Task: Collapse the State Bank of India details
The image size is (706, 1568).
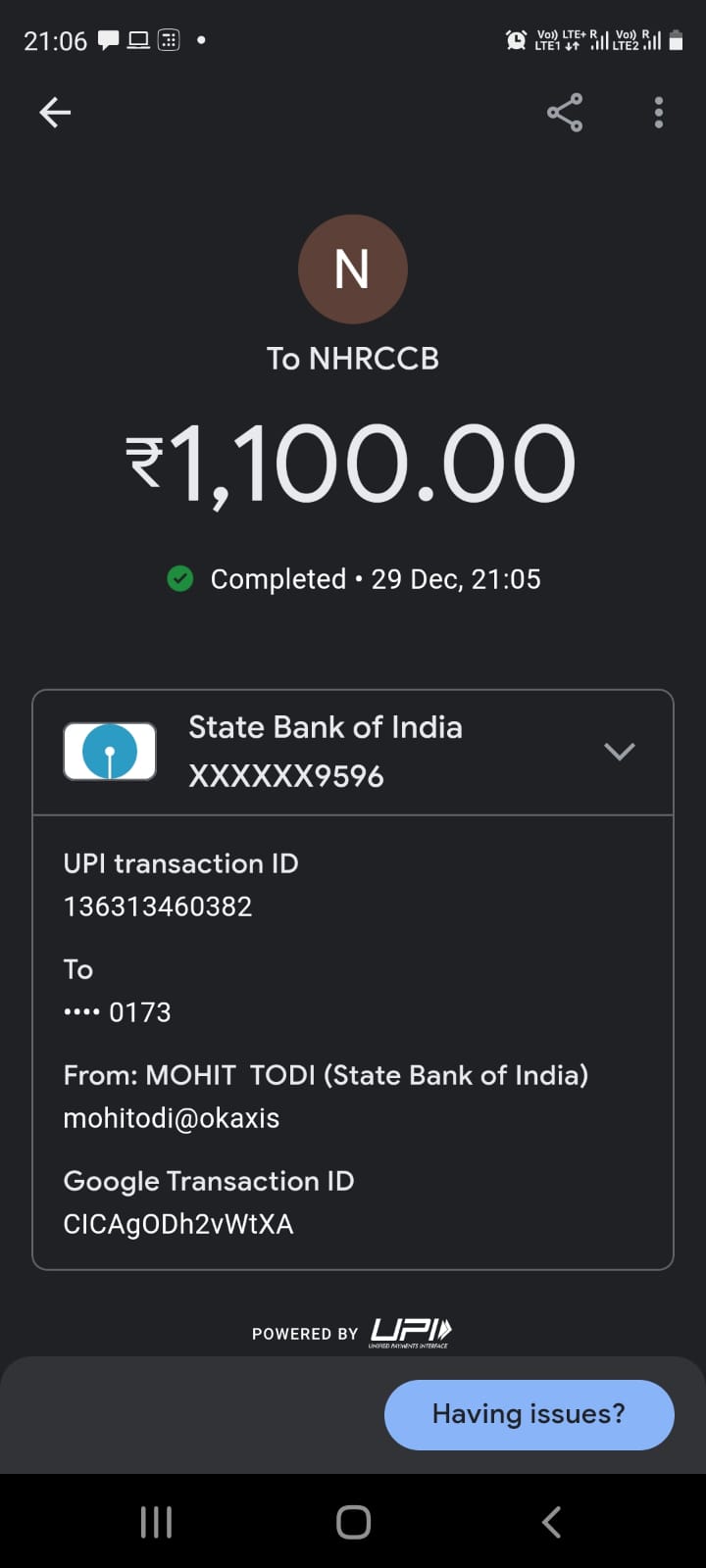Action: (x=619, y=752)
